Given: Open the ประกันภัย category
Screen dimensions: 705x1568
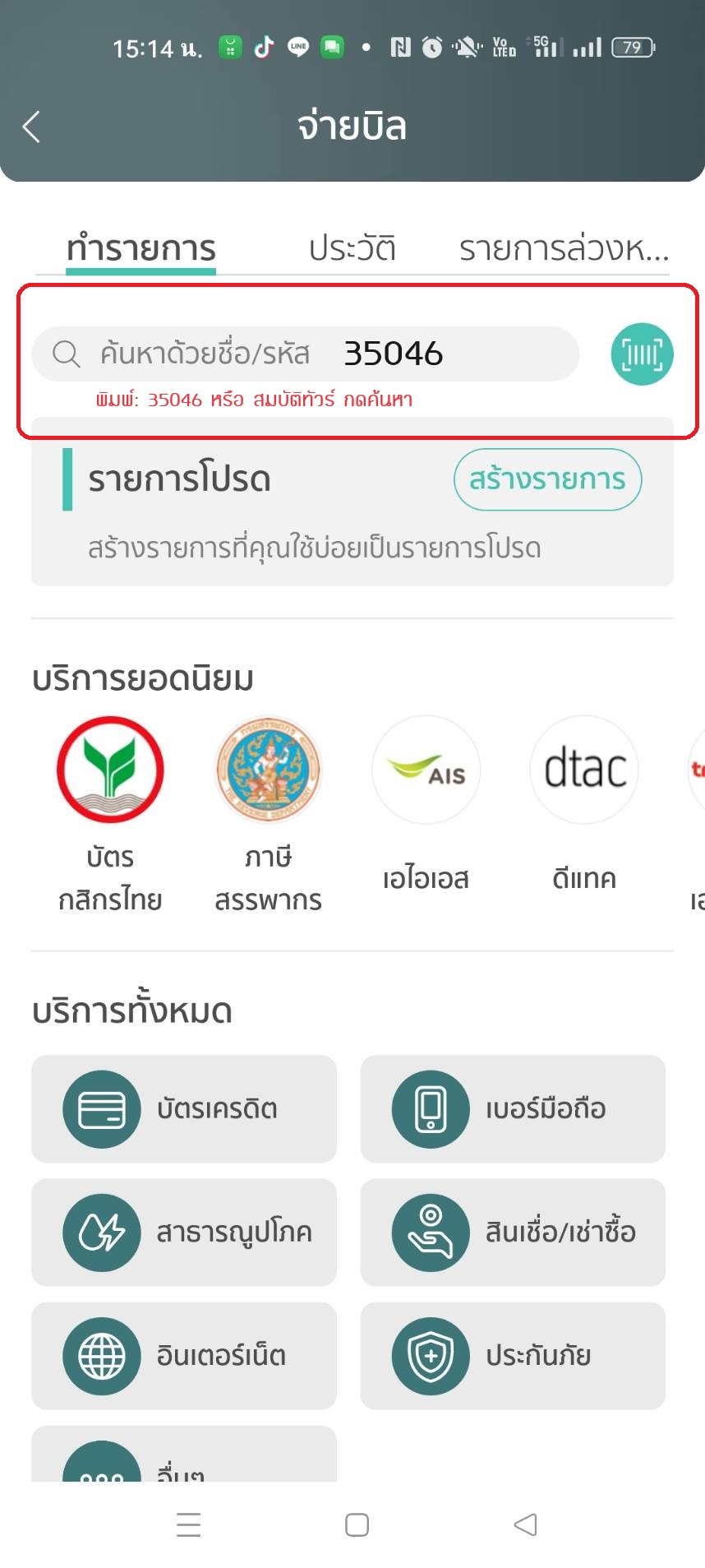Looking at the screenshot, I should point(513,1355).
